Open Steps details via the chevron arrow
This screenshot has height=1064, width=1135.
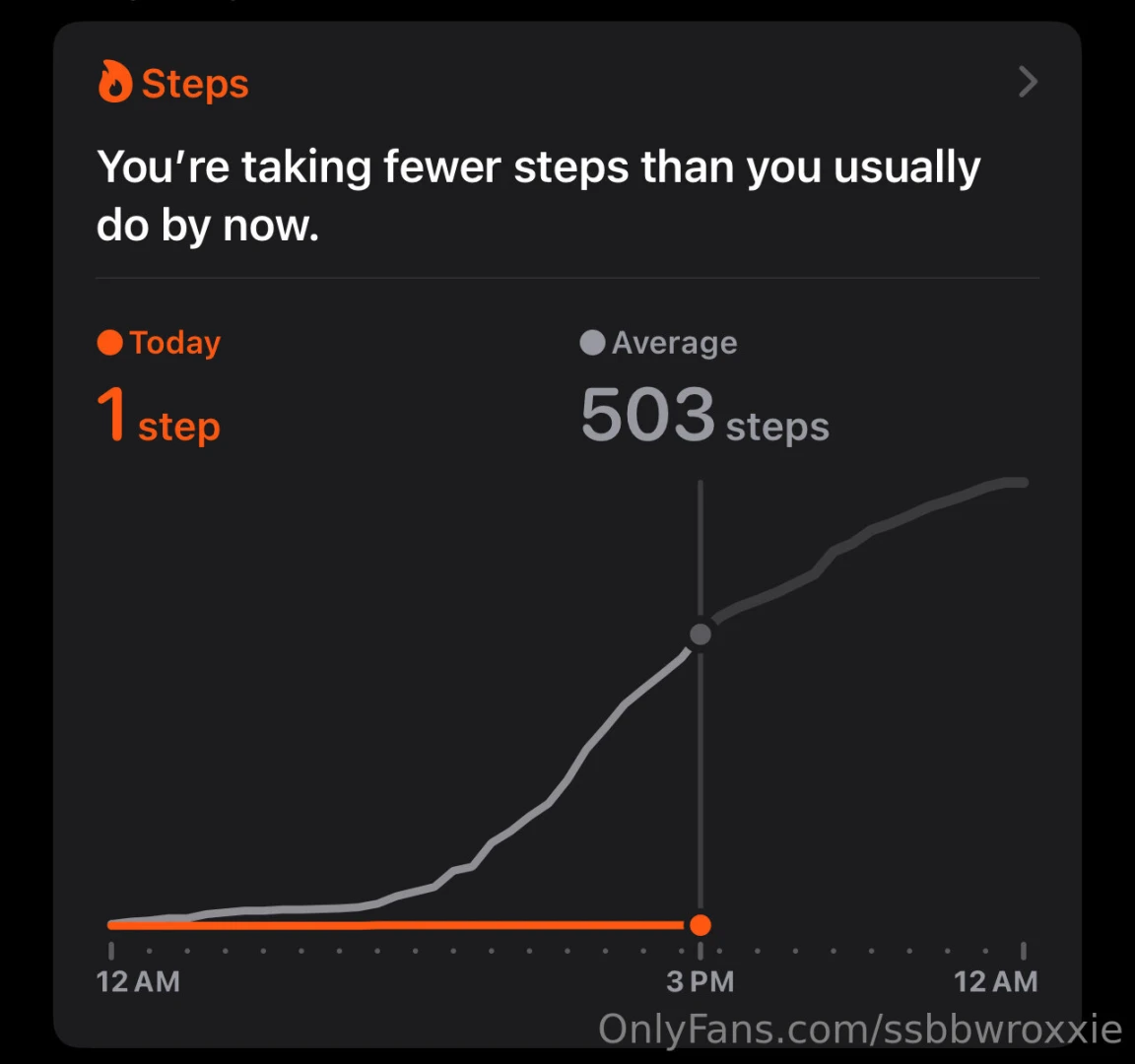[x=1028, y=82]
